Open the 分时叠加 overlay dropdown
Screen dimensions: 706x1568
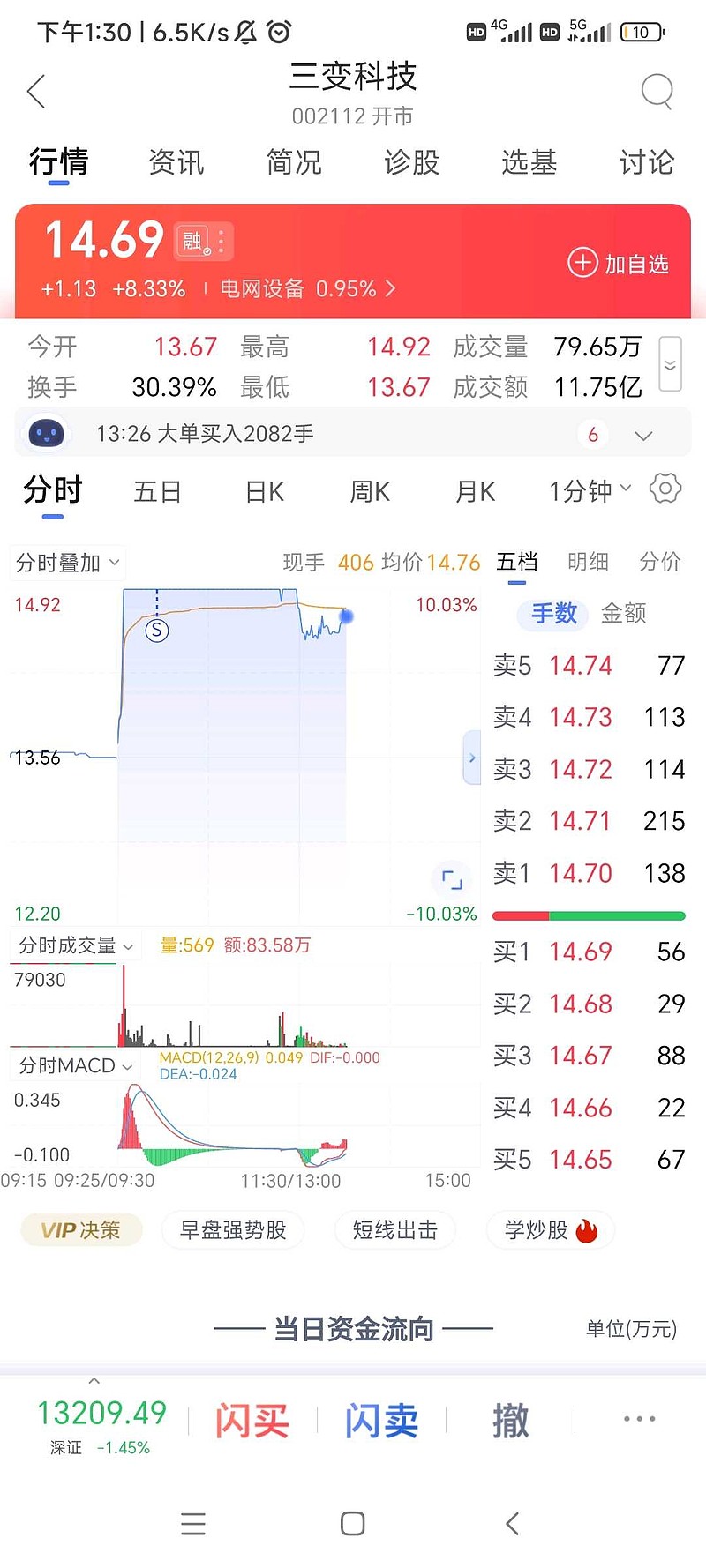(66, 562)
